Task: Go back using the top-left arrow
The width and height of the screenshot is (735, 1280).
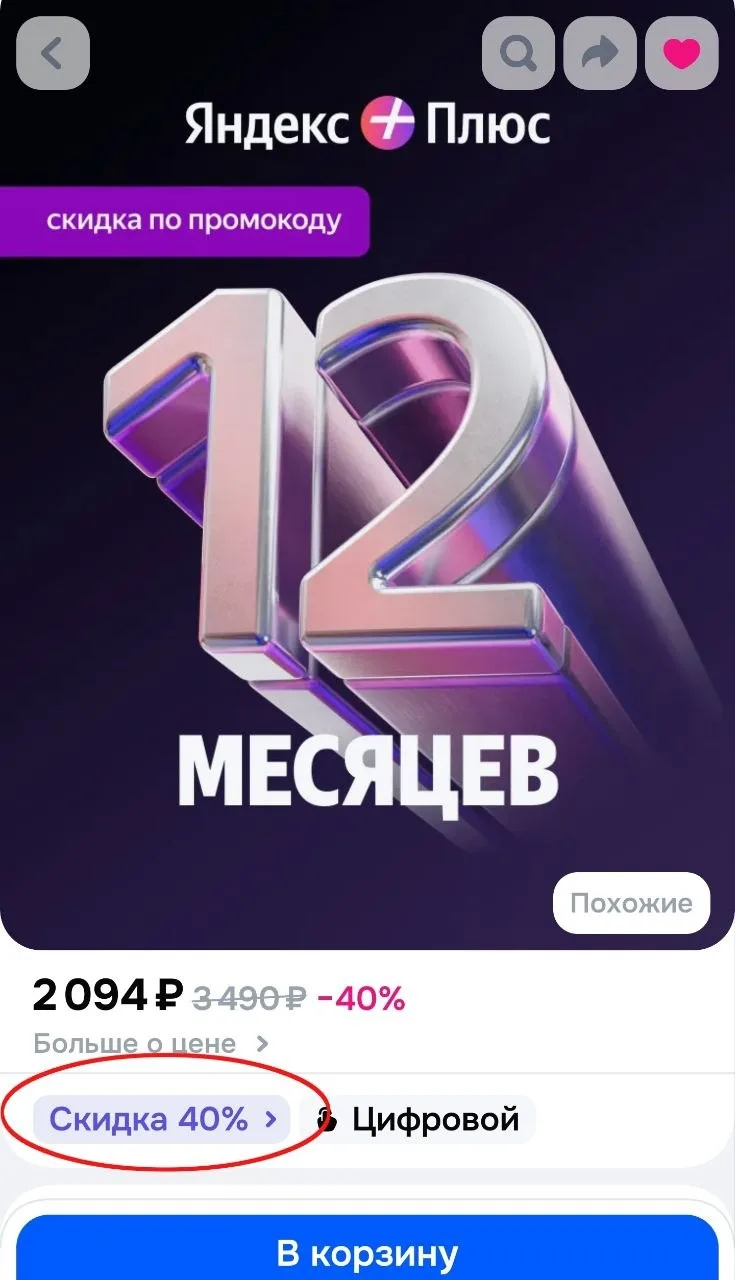Action: (x=52, y=53)
